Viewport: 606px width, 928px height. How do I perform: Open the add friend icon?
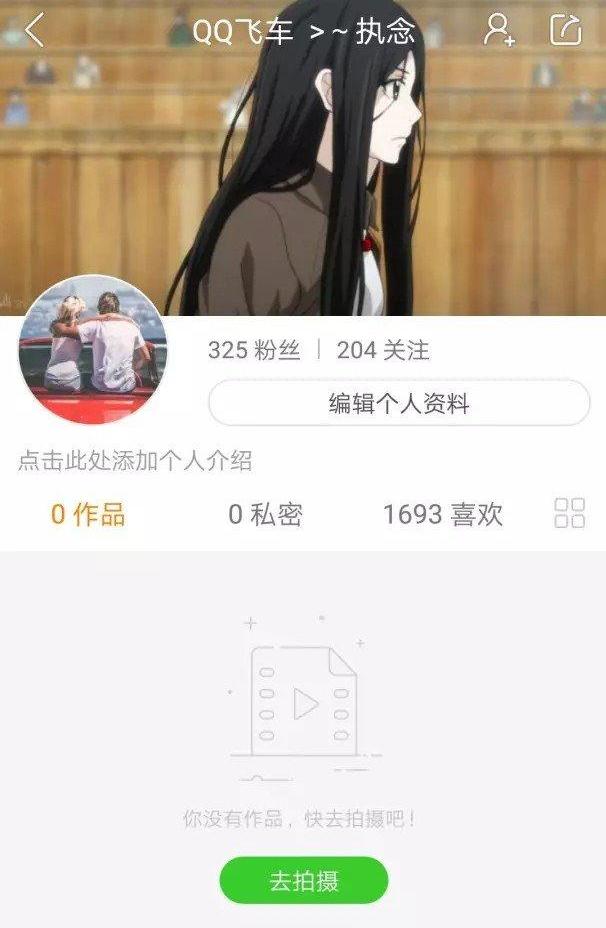coord(498,30)
